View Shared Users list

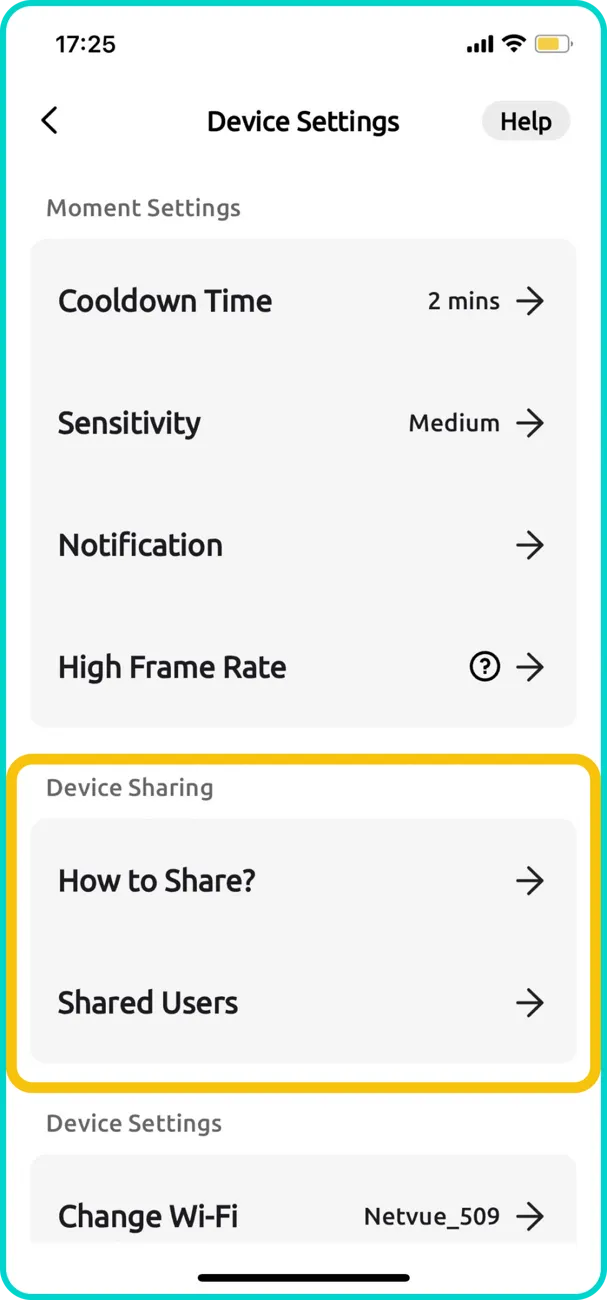(302, 1003)
